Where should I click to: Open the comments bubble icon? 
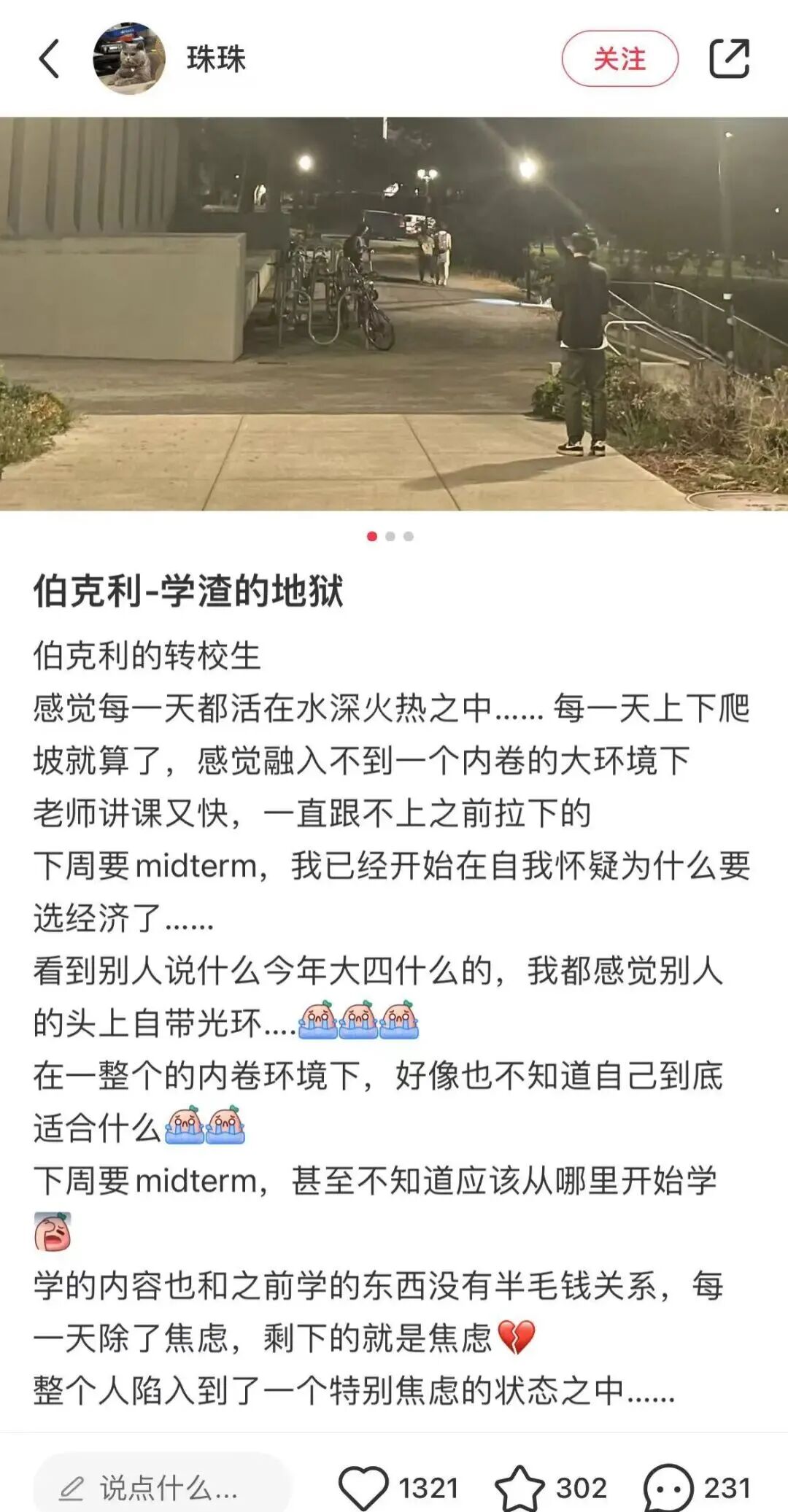[x=668, y=1487]
